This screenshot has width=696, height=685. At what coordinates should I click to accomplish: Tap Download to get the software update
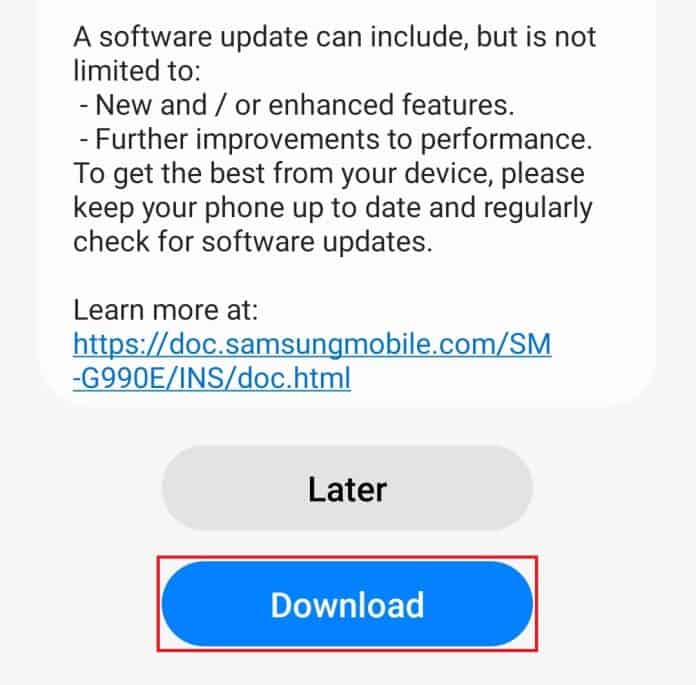pyautogui.click(x=347, y=604)
